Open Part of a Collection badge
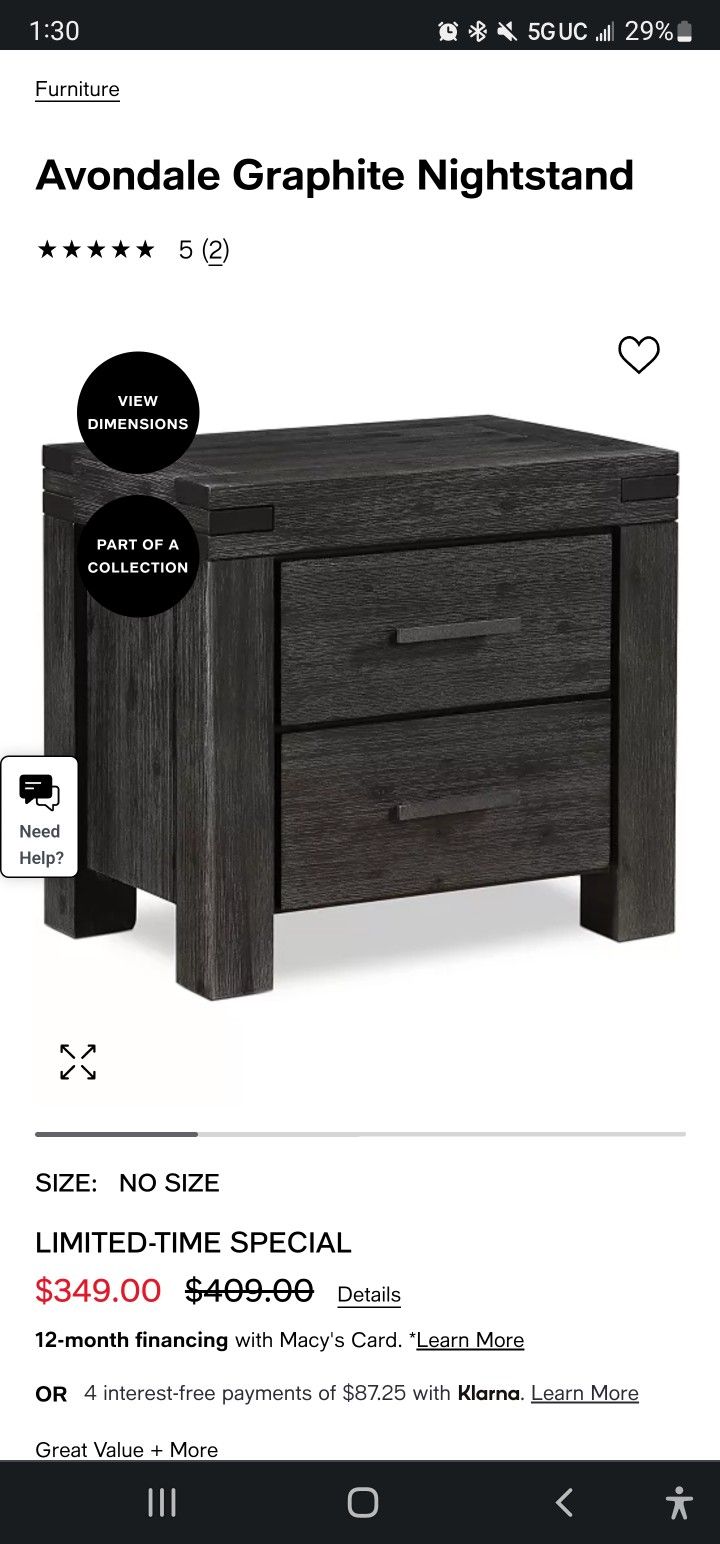The image size is (720, 1544). coord(138,556)
